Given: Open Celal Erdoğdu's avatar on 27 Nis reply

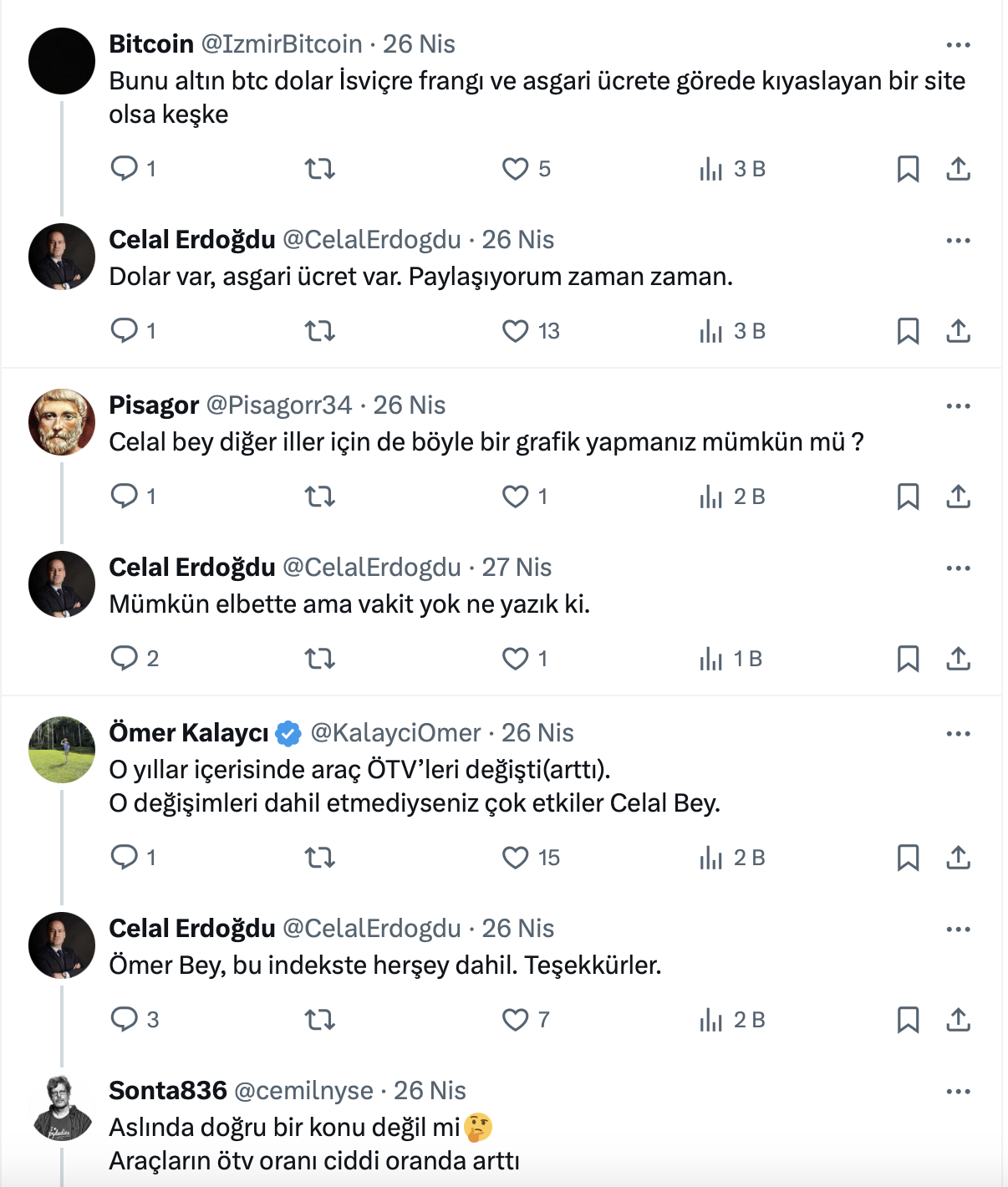Looking at the screenshot, I should pos(62,584).
